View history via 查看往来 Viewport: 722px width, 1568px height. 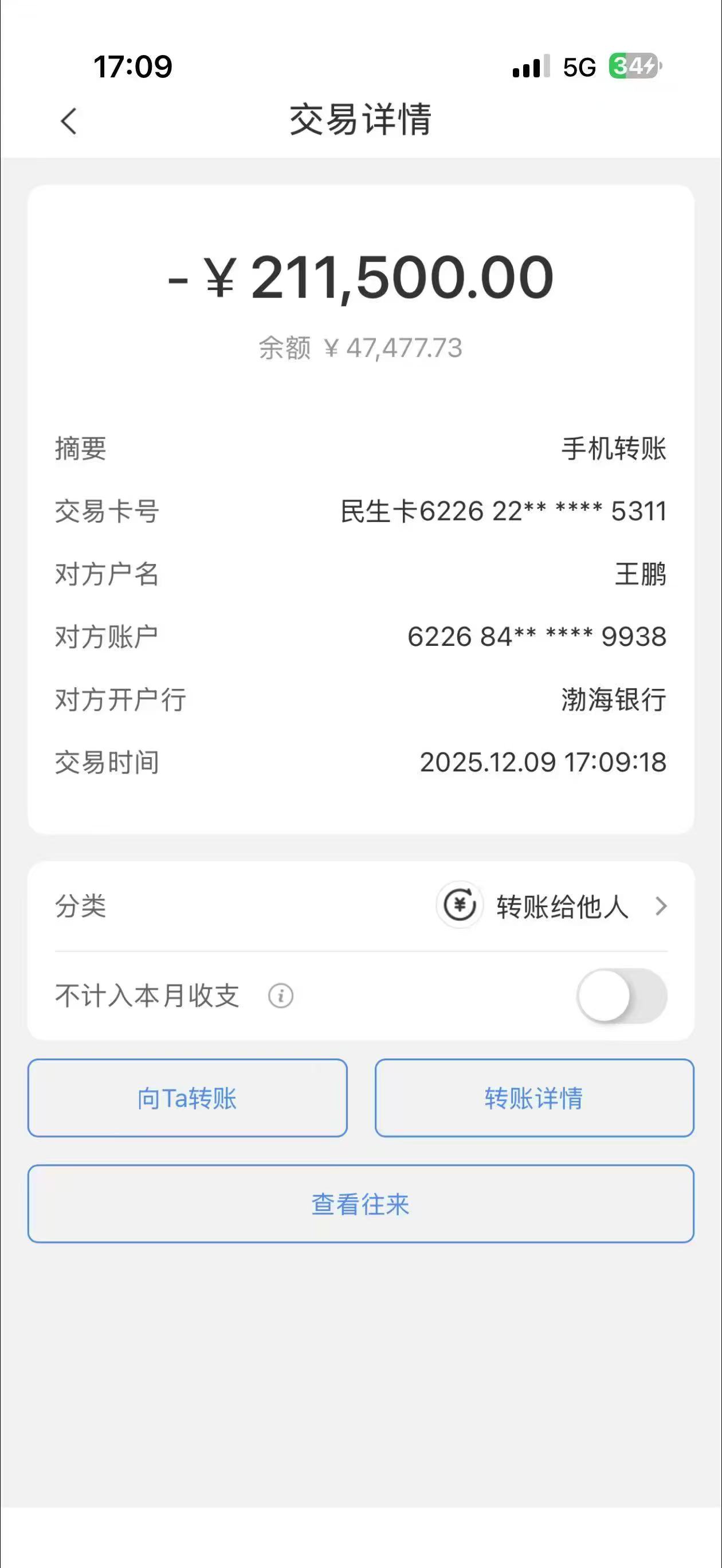point(360,1204)
